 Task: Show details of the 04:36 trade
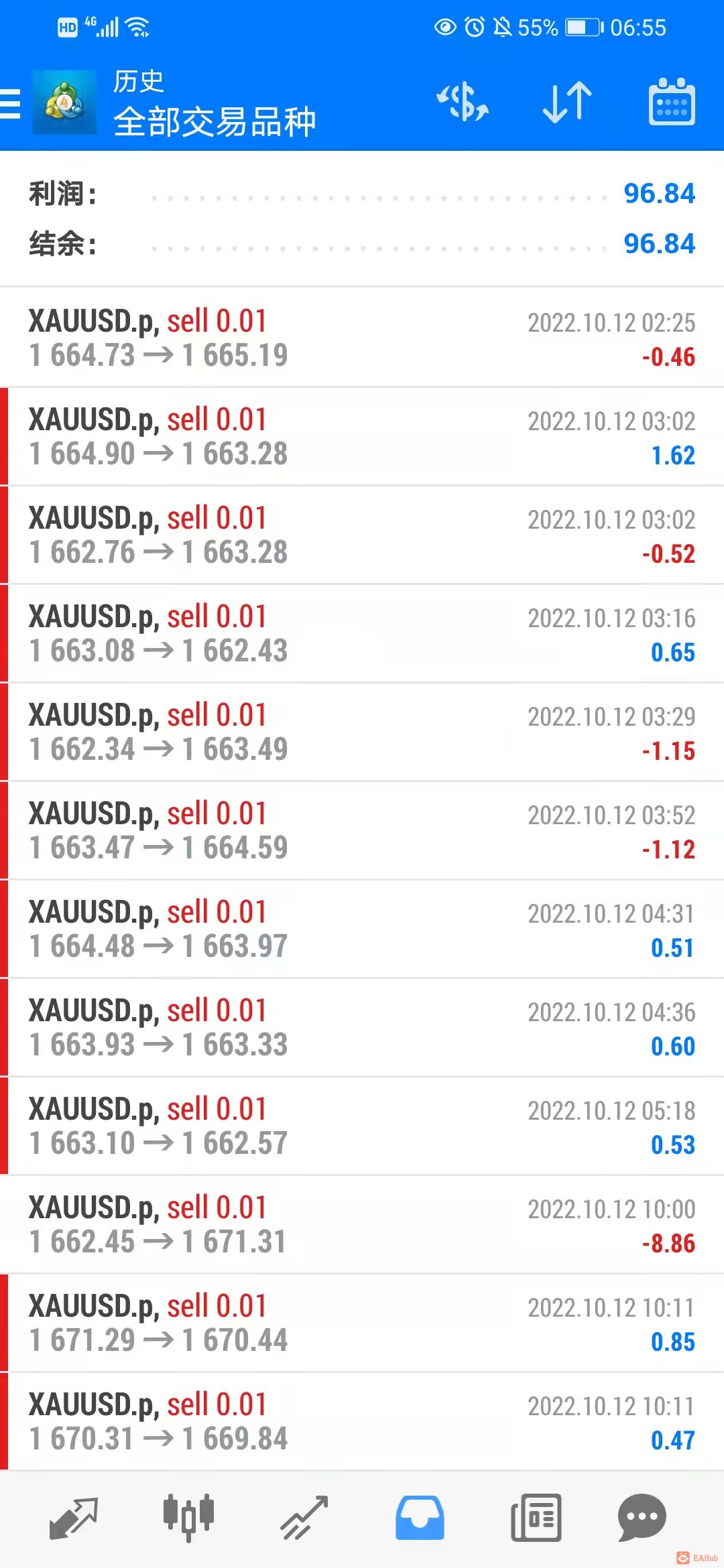(x=362, y=1027)
